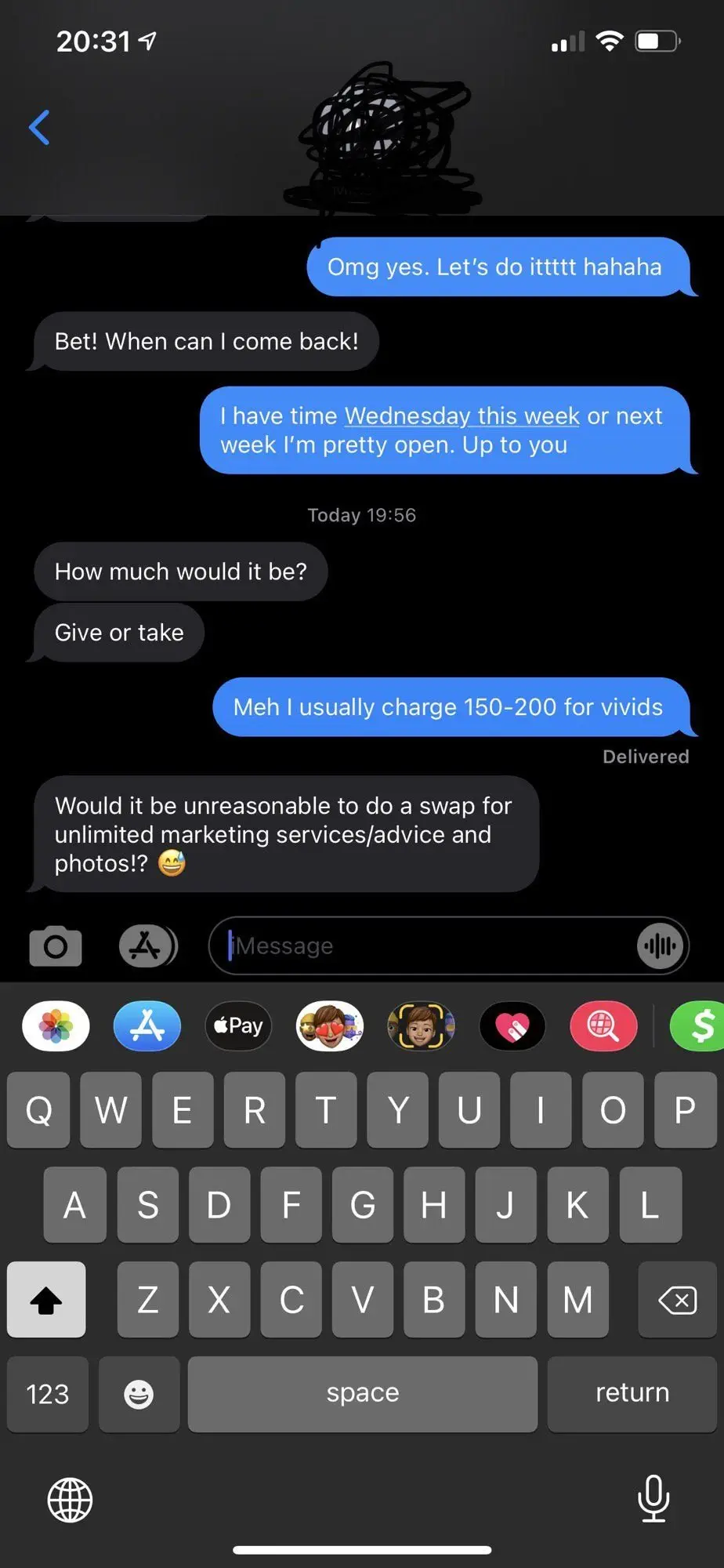The width and height of the screenshot is (724, 1568).
Task: Open the emoji keyboard
Action: point(139,1394)
